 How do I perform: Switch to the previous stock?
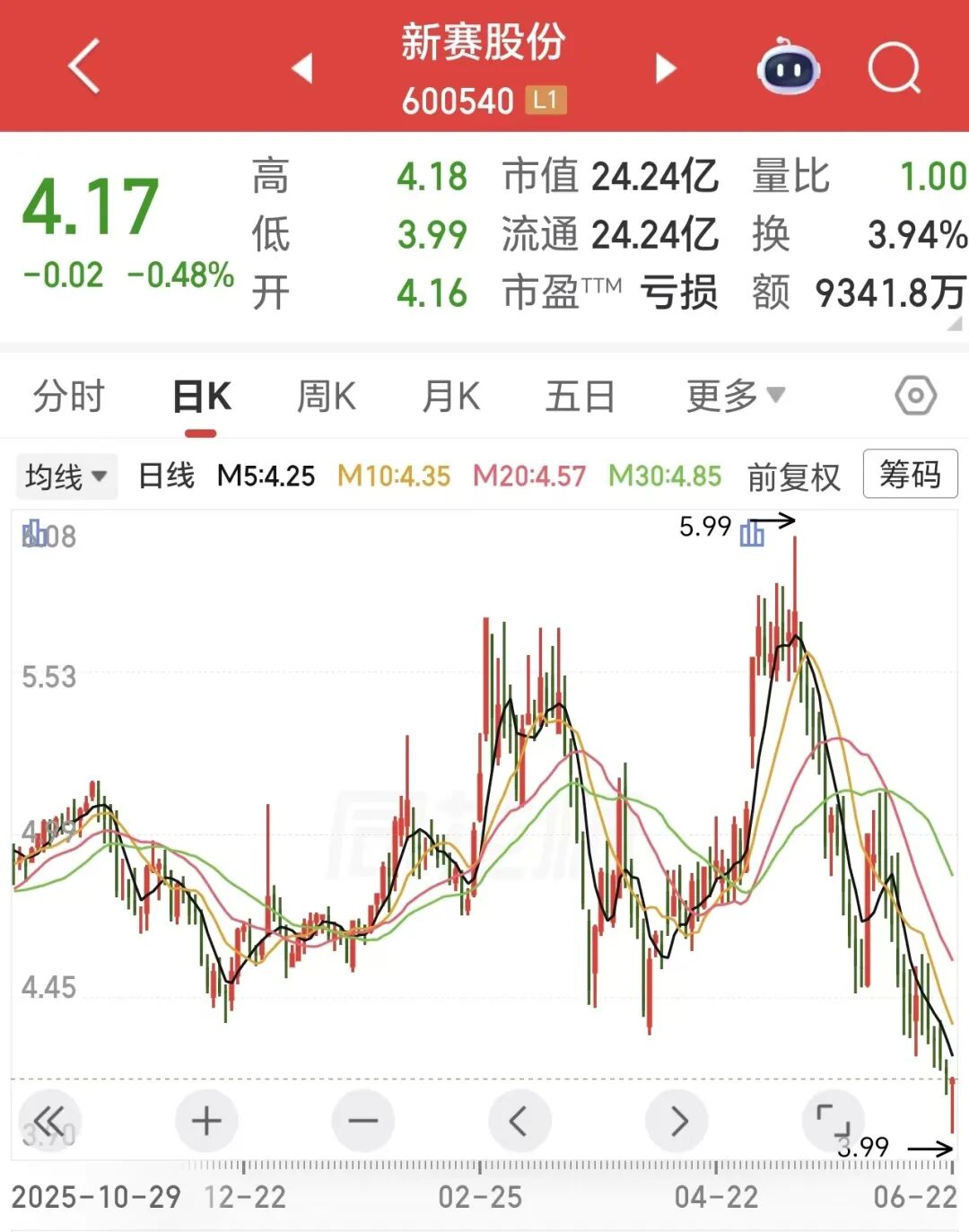(302, 67)
